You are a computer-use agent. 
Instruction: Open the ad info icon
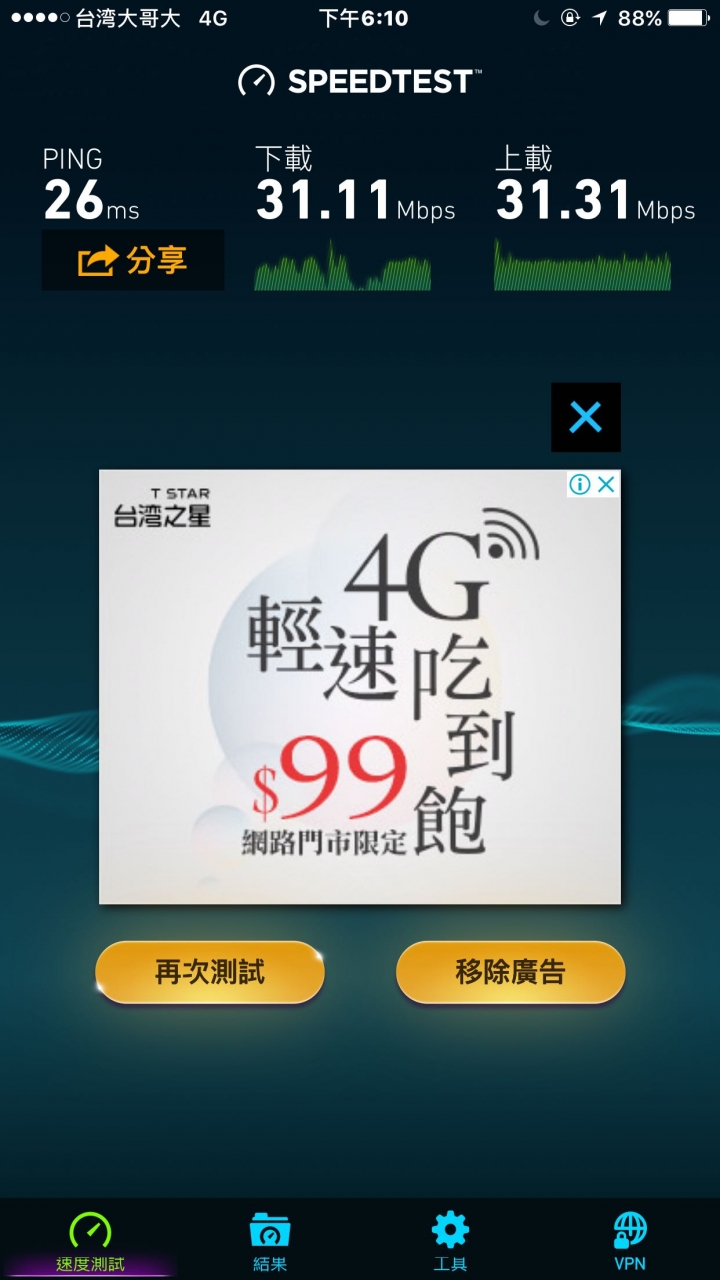[580, 485]
